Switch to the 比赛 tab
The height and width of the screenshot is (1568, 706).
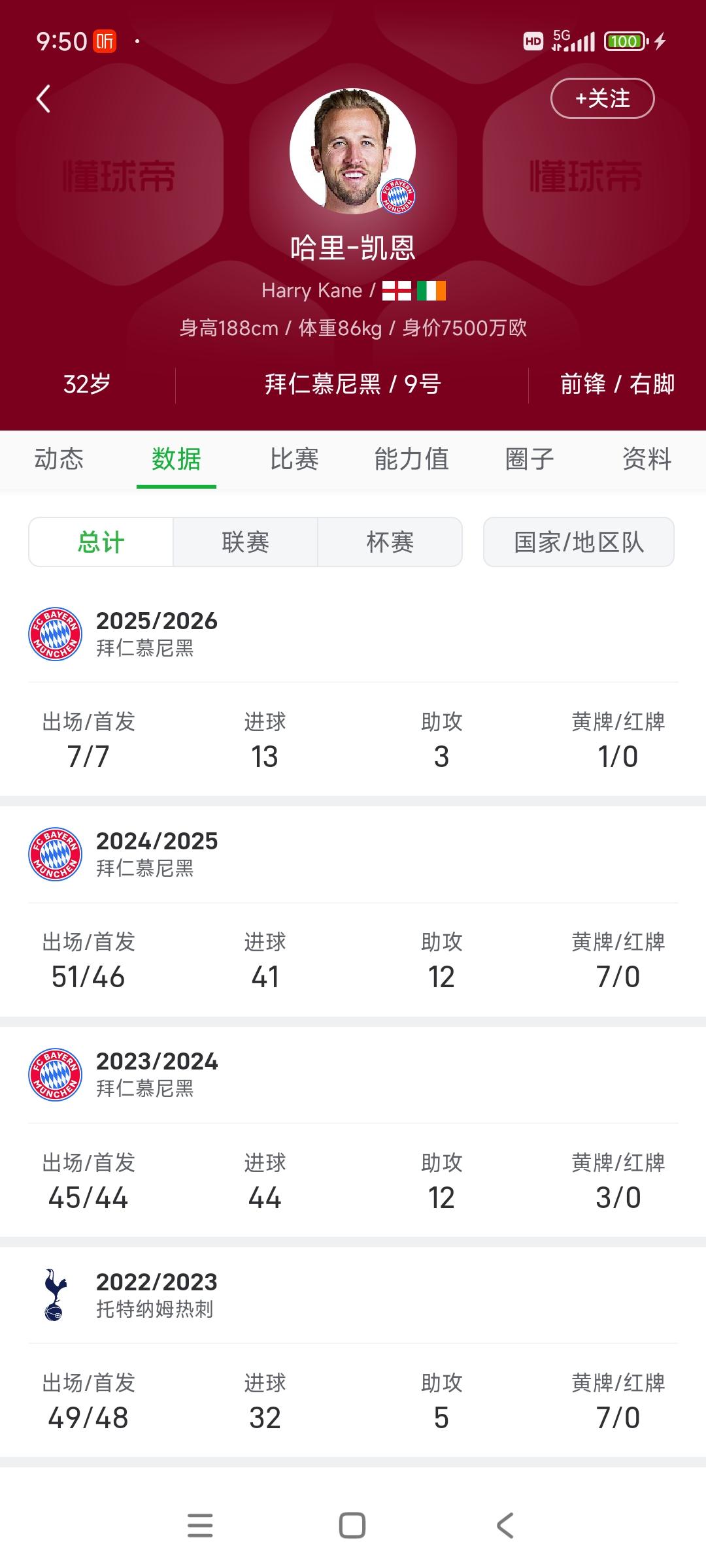(x=294, y=459)
